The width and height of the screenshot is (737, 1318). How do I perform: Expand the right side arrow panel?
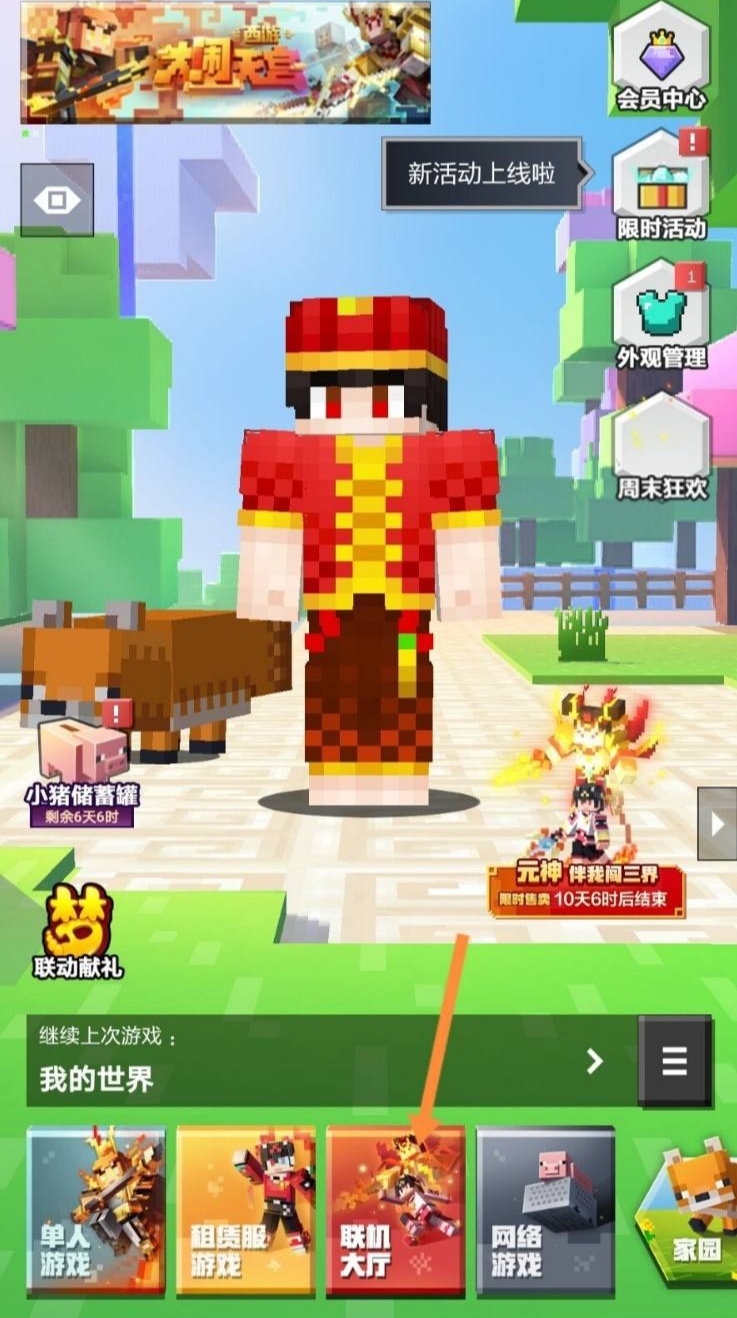pyautogui.click(x=717, y=824)
